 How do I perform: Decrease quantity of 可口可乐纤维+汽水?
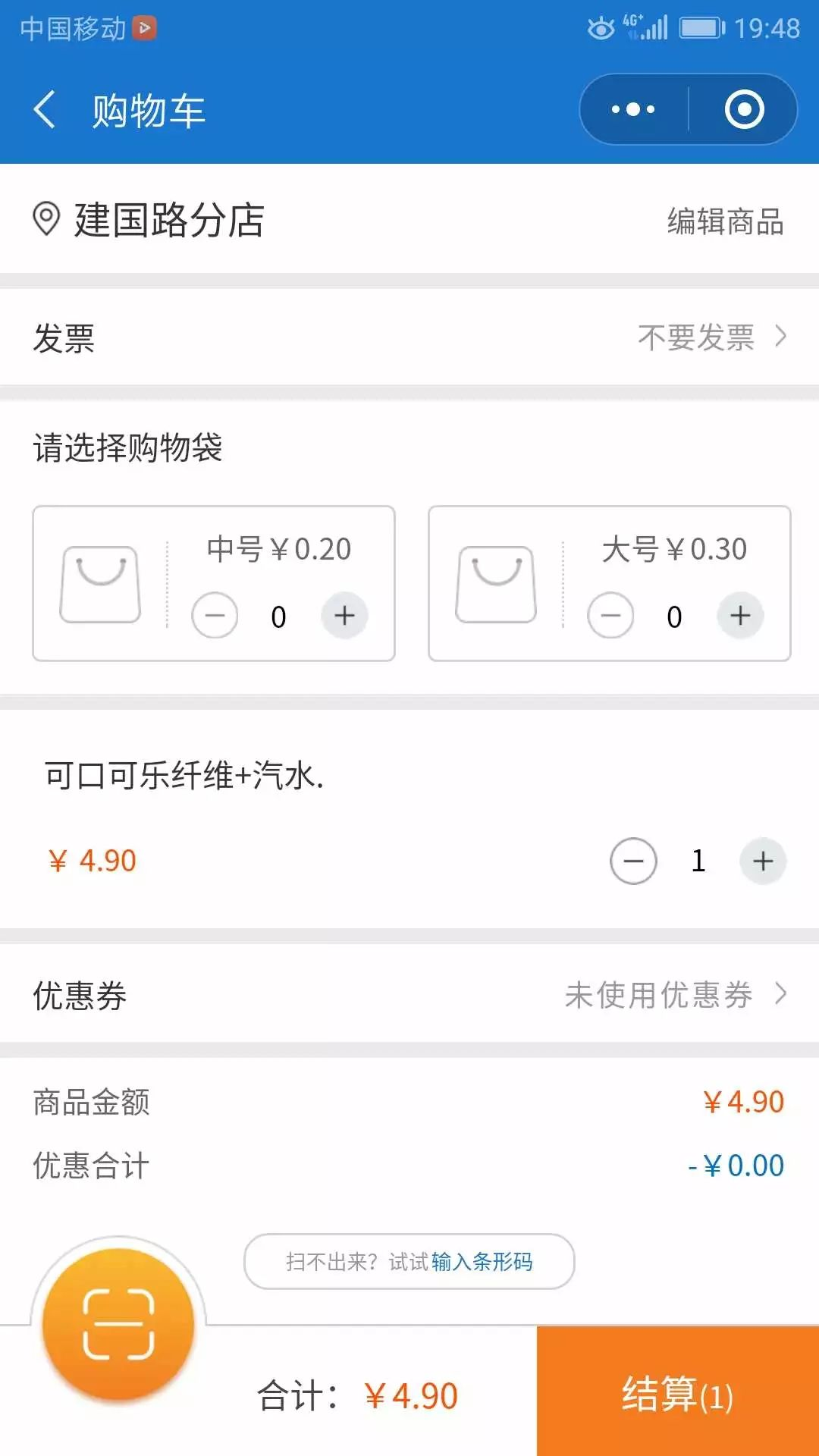(633, 861)
